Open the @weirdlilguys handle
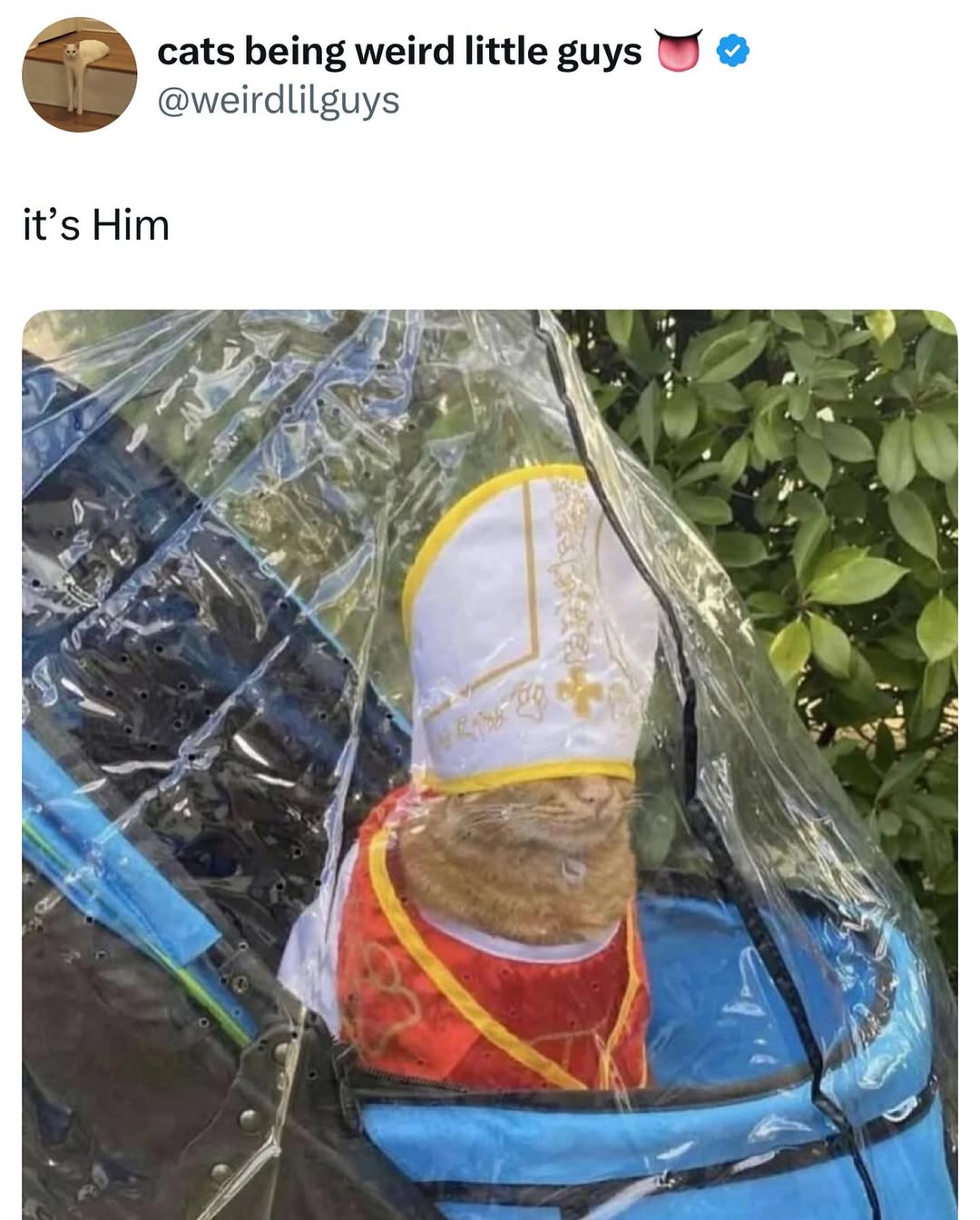The height and width of the screenshot is (1220, 980). (x=278, y=100)
